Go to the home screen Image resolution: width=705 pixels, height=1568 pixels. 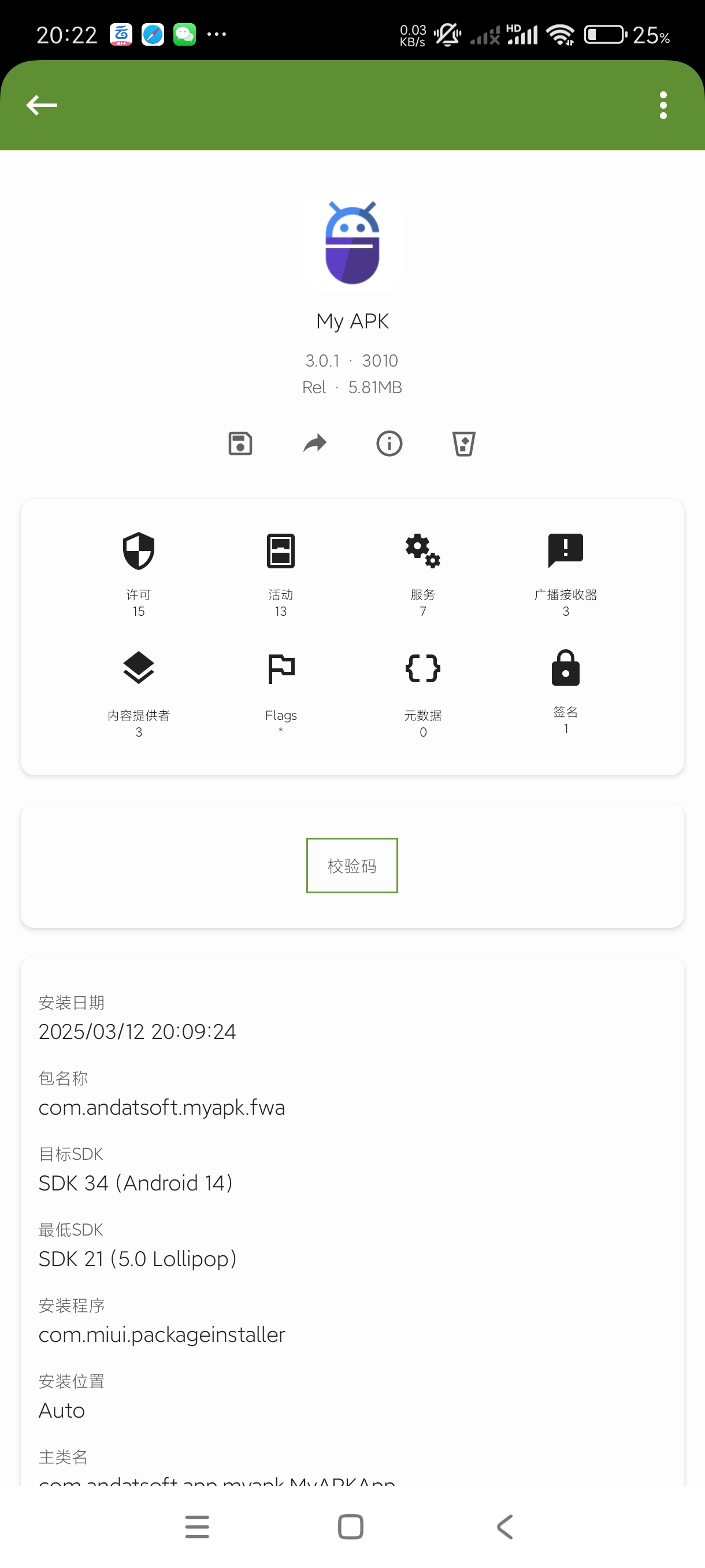[x=350, y=1526]
